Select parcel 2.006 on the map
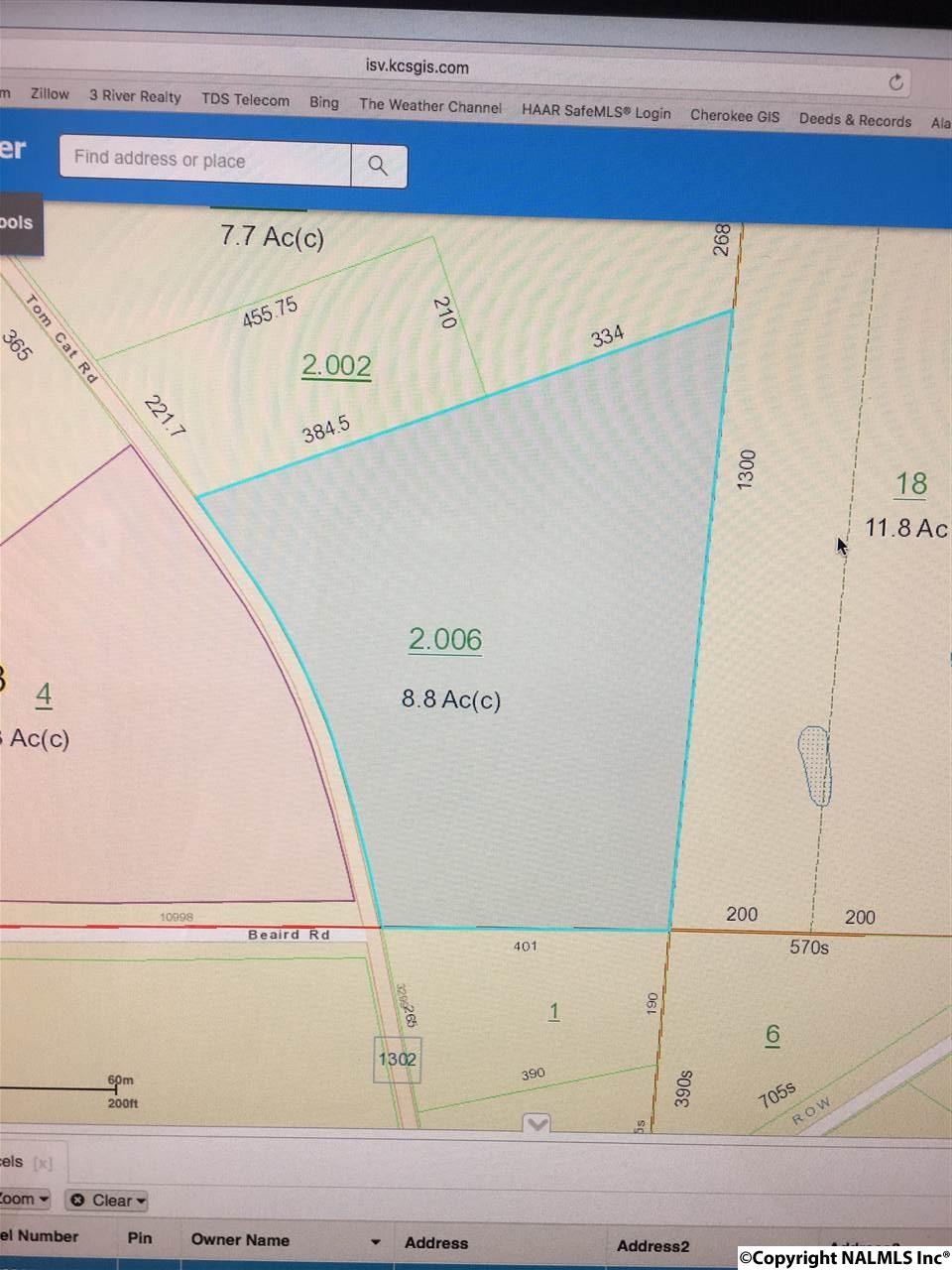 445,640
